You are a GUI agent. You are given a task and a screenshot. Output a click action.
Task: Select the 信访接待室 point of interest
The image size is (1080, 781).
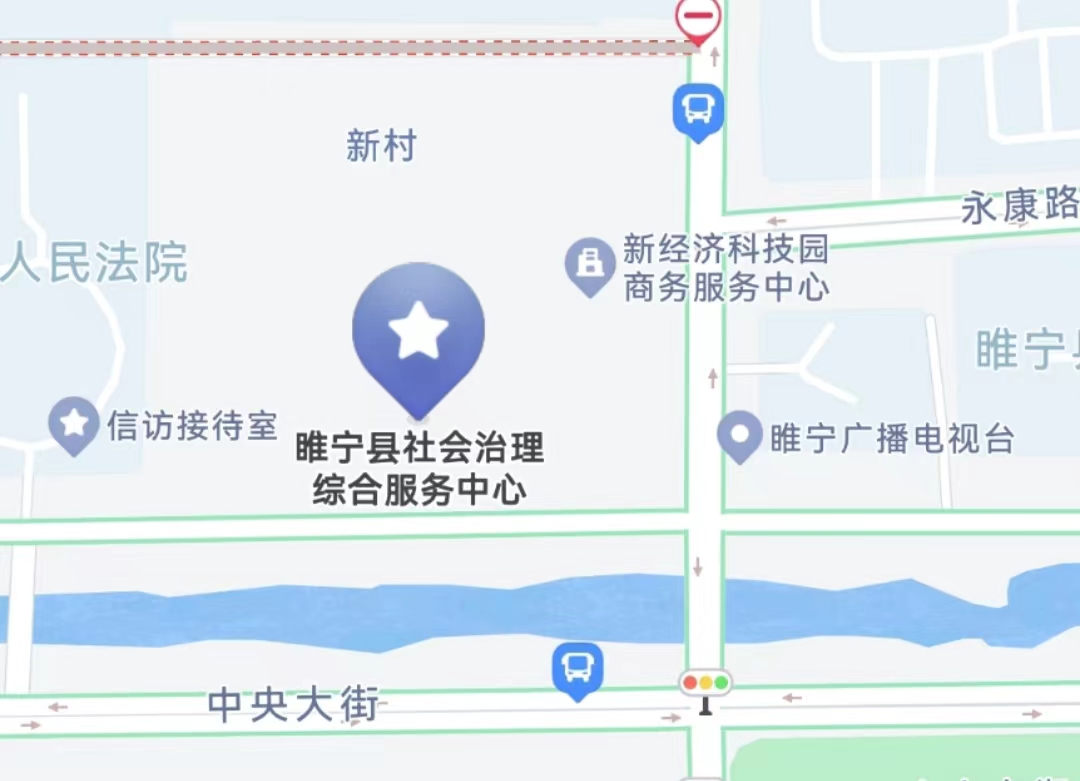[x=73, y=424]
